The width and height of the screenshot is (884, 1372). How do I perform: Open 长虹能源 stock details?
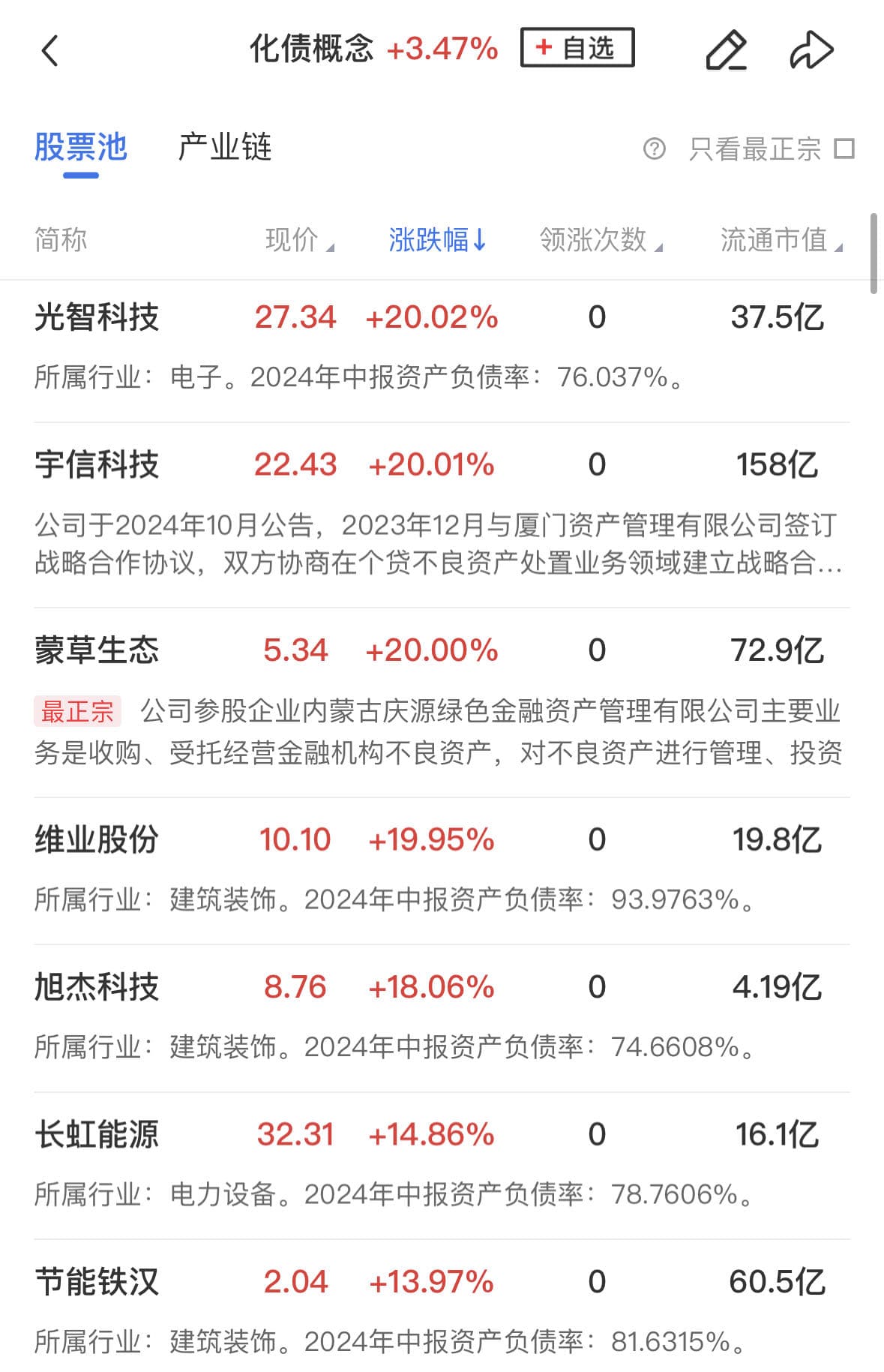click(97, 1134)
